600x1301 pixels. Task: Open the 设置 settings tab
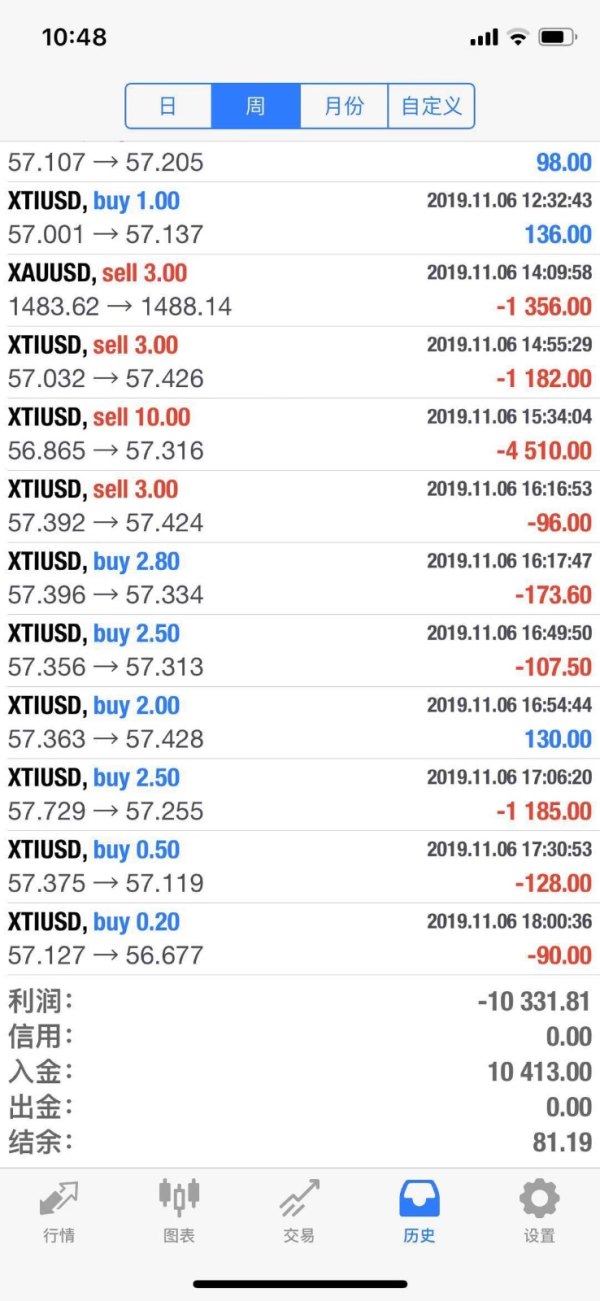click(539, 1209)
